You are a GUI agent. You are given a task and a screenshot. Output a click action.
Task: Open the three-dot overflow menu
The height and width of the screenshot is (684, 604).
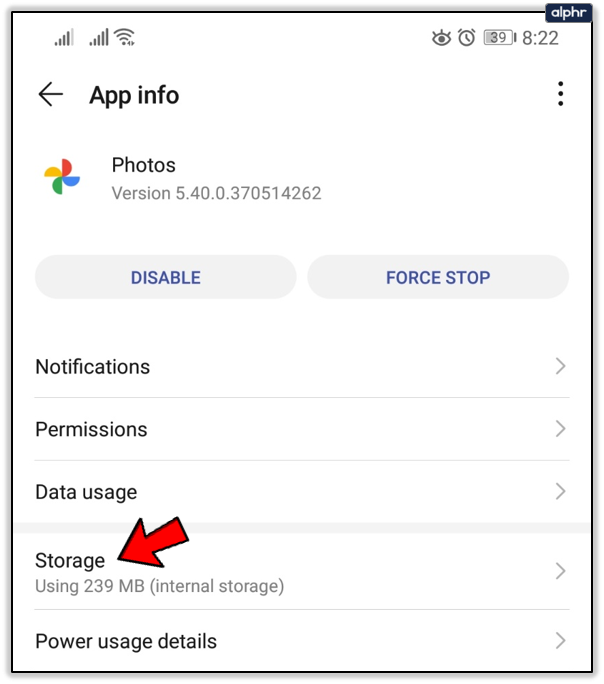(560, 95)
